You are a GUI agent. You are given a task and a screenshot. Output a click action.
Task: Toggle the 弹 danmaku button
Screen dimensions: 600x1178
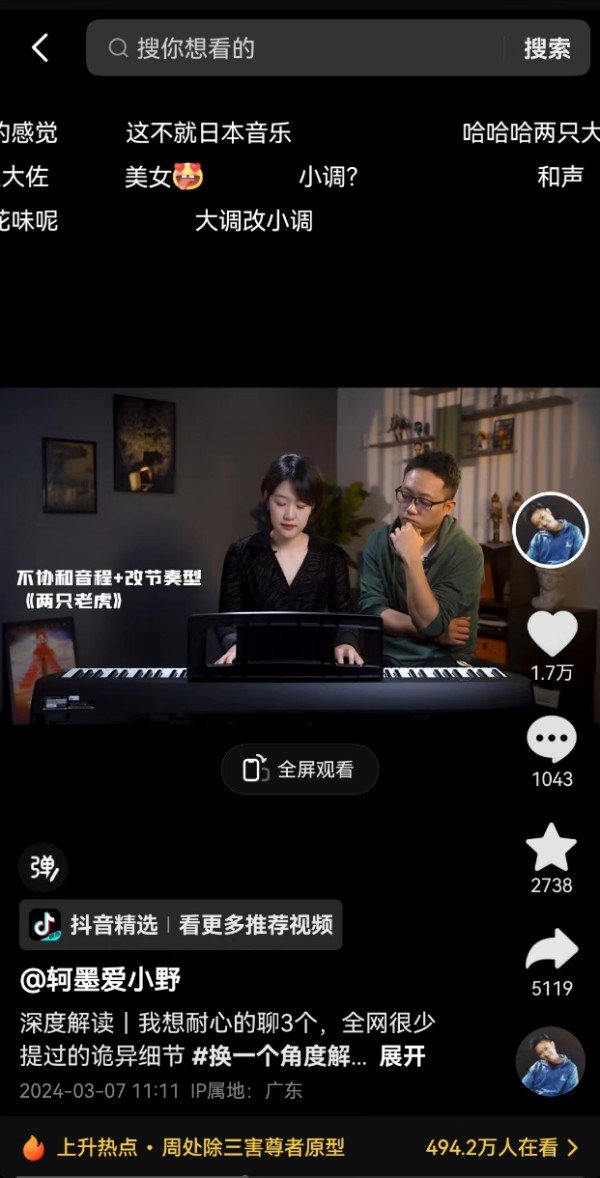pos(43,868)
